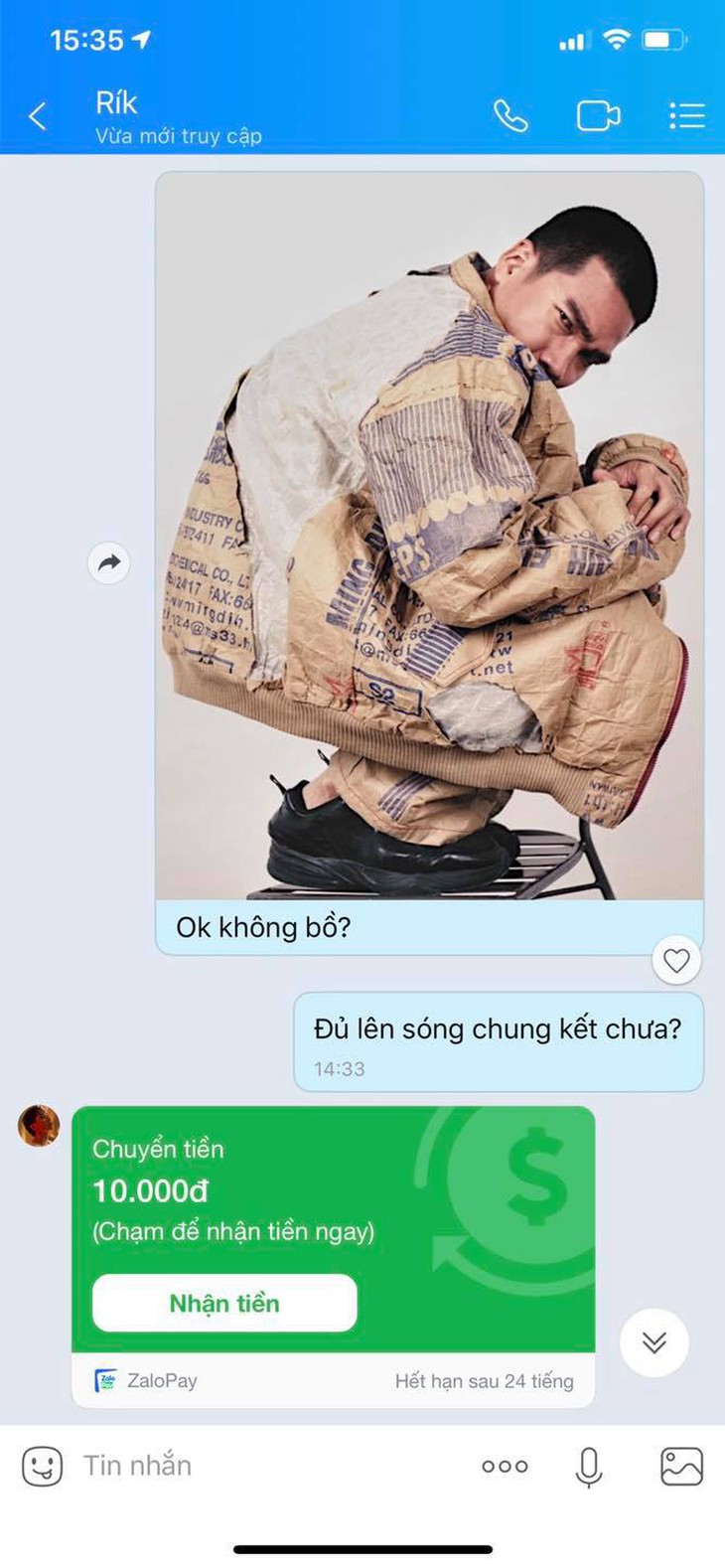Start a voice call with Rík

[x=510, y=116]
